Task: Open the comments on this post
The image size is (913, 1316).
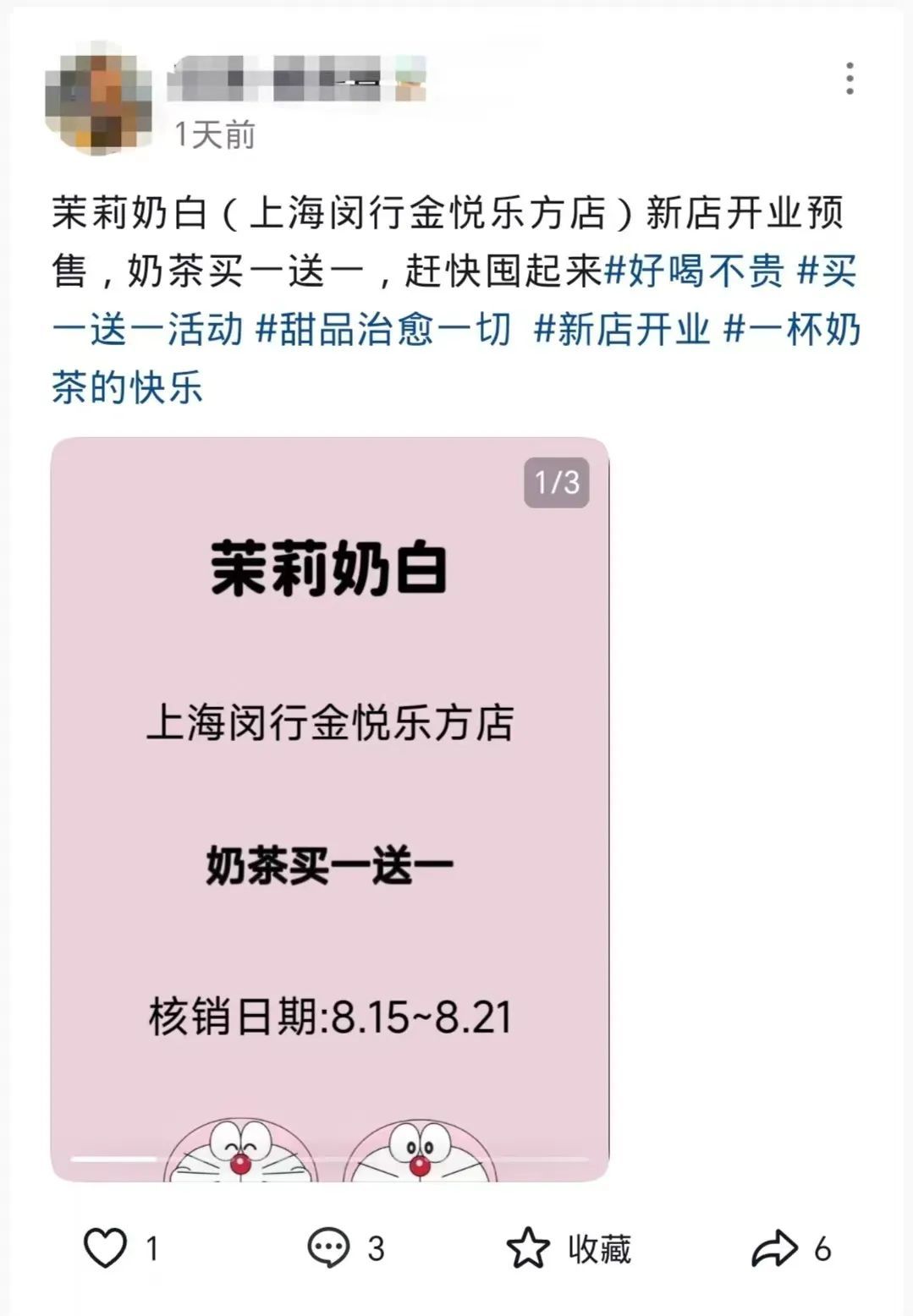Action: coord(328,1248)
